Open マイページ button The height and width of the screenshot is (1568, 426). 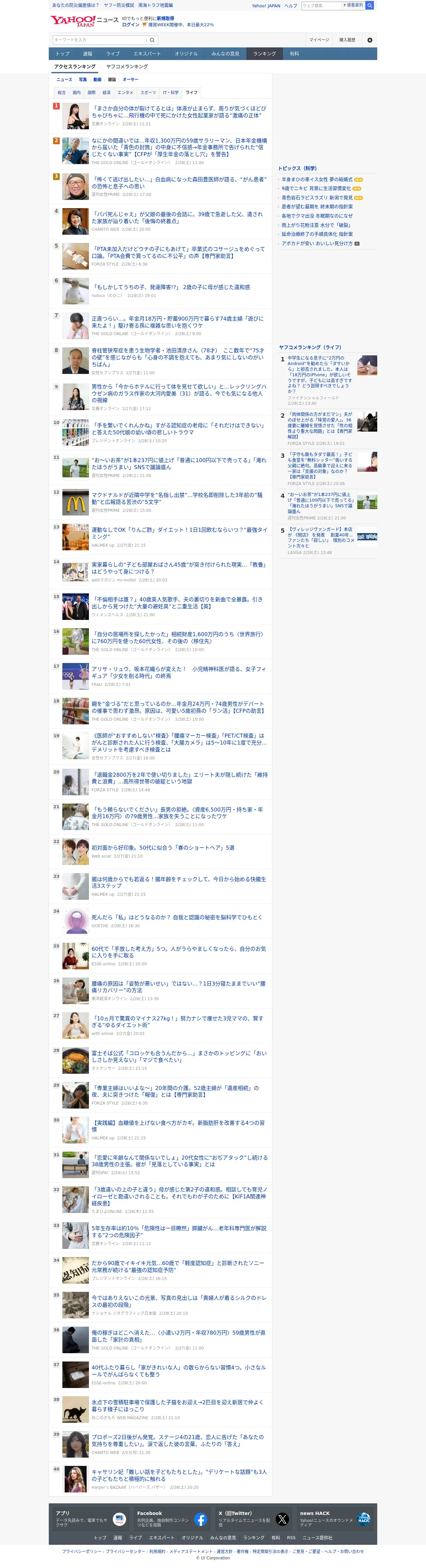[x=319, y=40]
